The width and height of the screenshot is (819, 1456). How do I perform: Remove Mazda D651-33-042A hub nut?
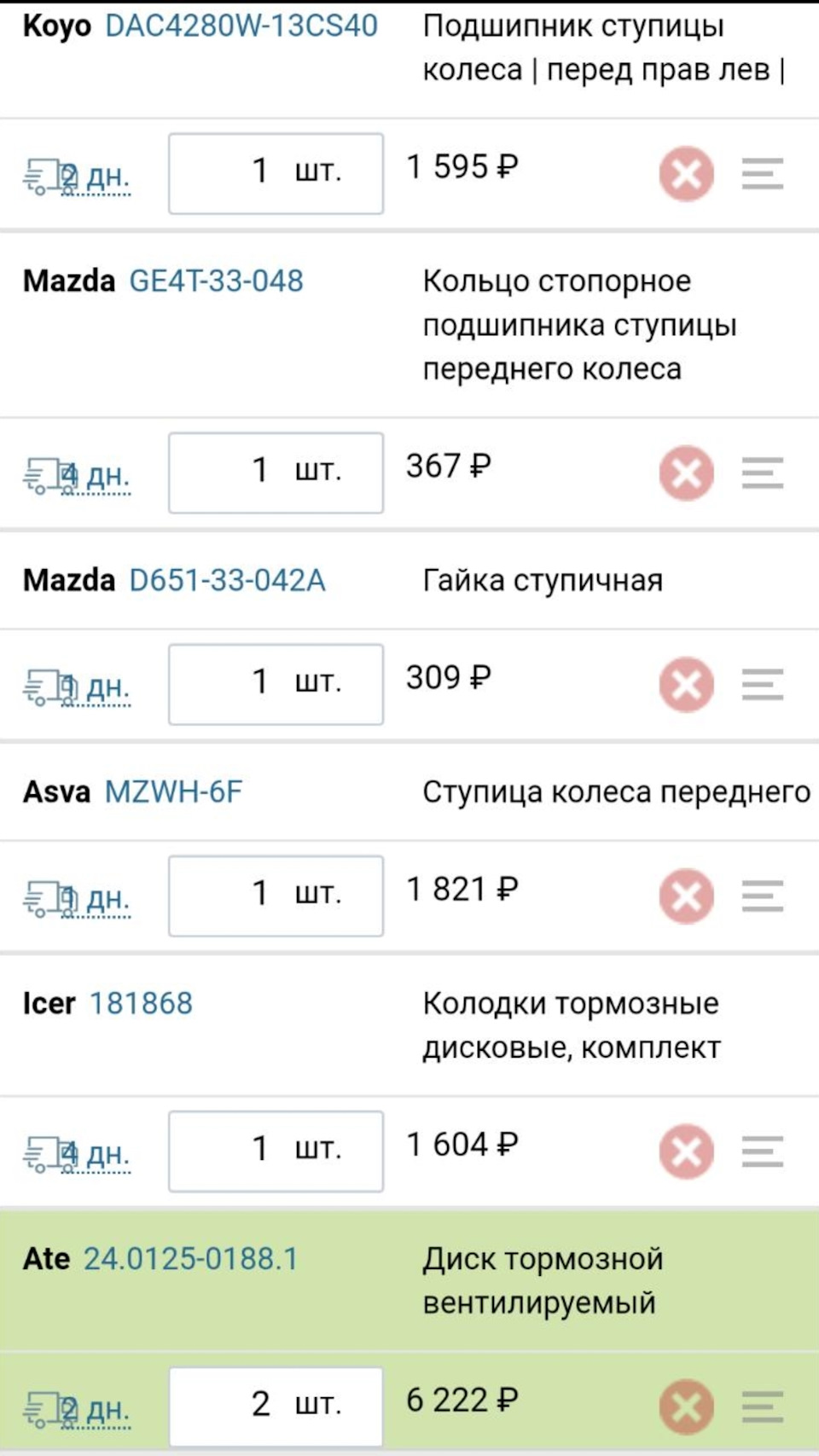click(686, 684)
